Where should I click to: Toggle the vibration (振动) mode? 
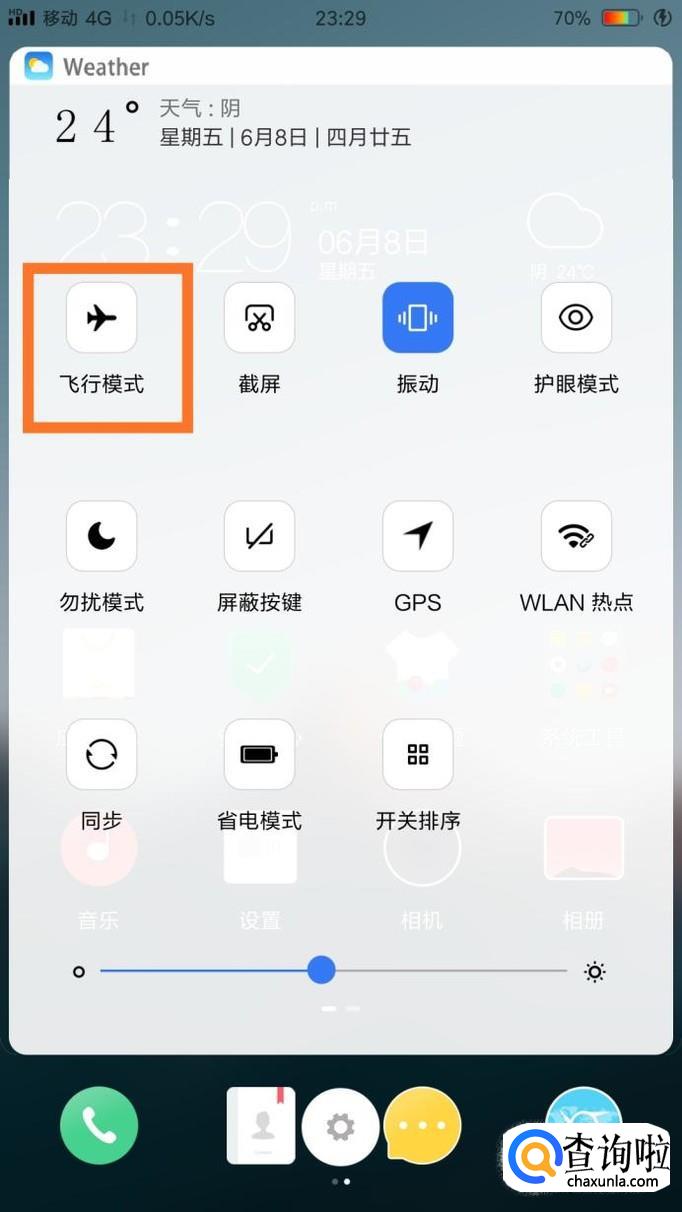(x=417, y=318)
